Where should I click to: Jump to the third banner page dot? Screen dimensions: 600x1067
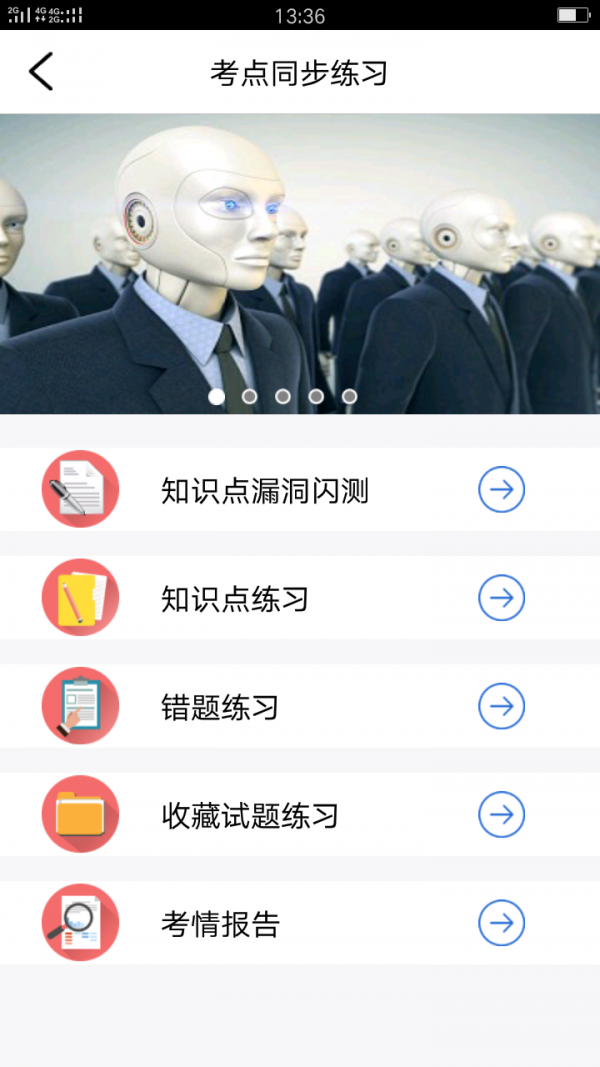(x=283, y=396)
